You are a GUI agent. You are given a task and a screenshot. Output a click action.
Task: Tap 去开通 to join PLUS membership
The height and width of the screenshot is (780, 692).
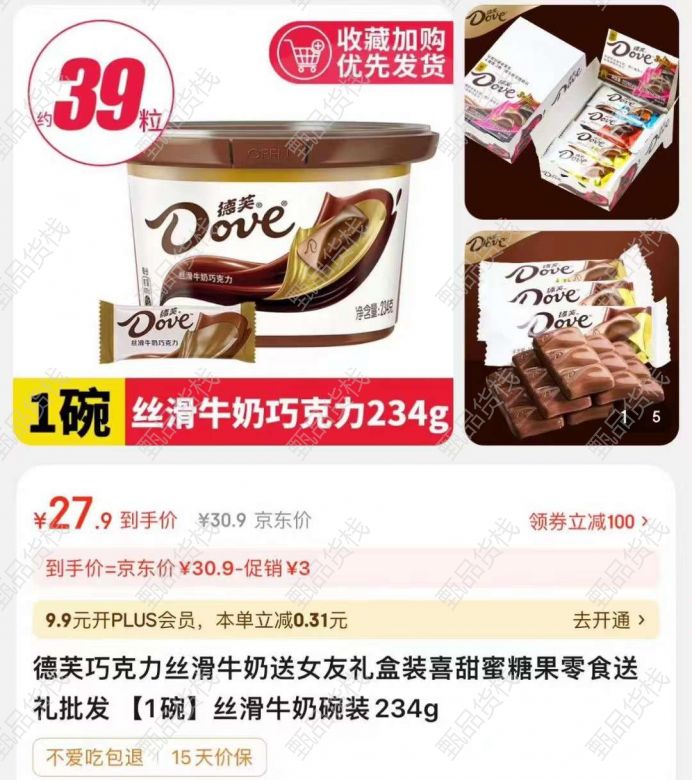pos(608,620)
